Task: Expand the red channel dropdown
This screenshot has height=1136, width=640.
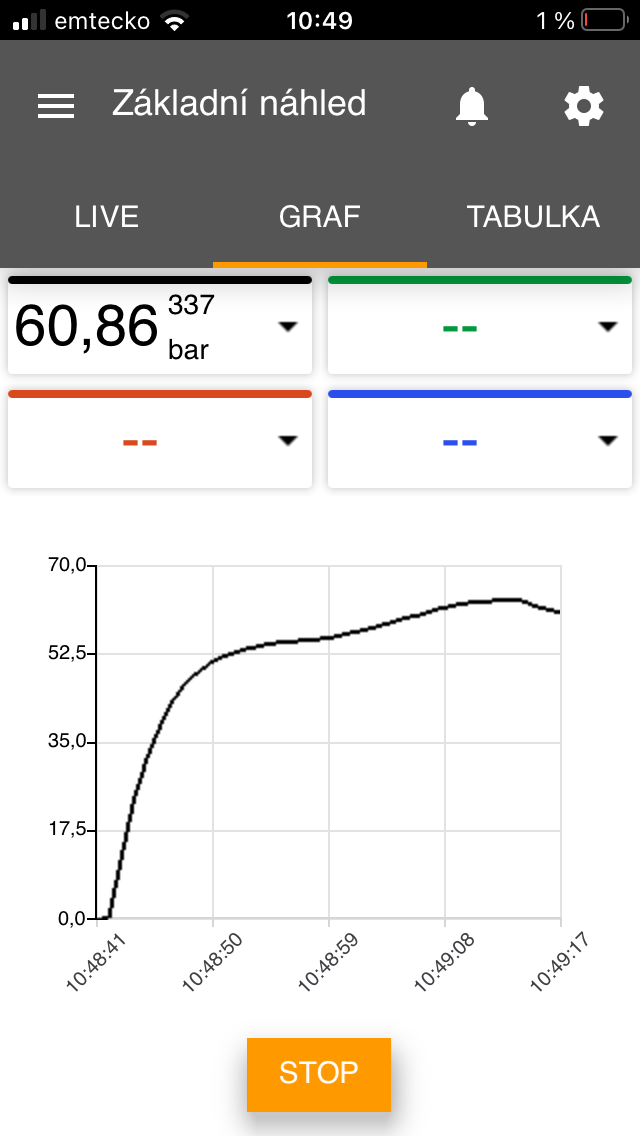Action: click(288, 440)
